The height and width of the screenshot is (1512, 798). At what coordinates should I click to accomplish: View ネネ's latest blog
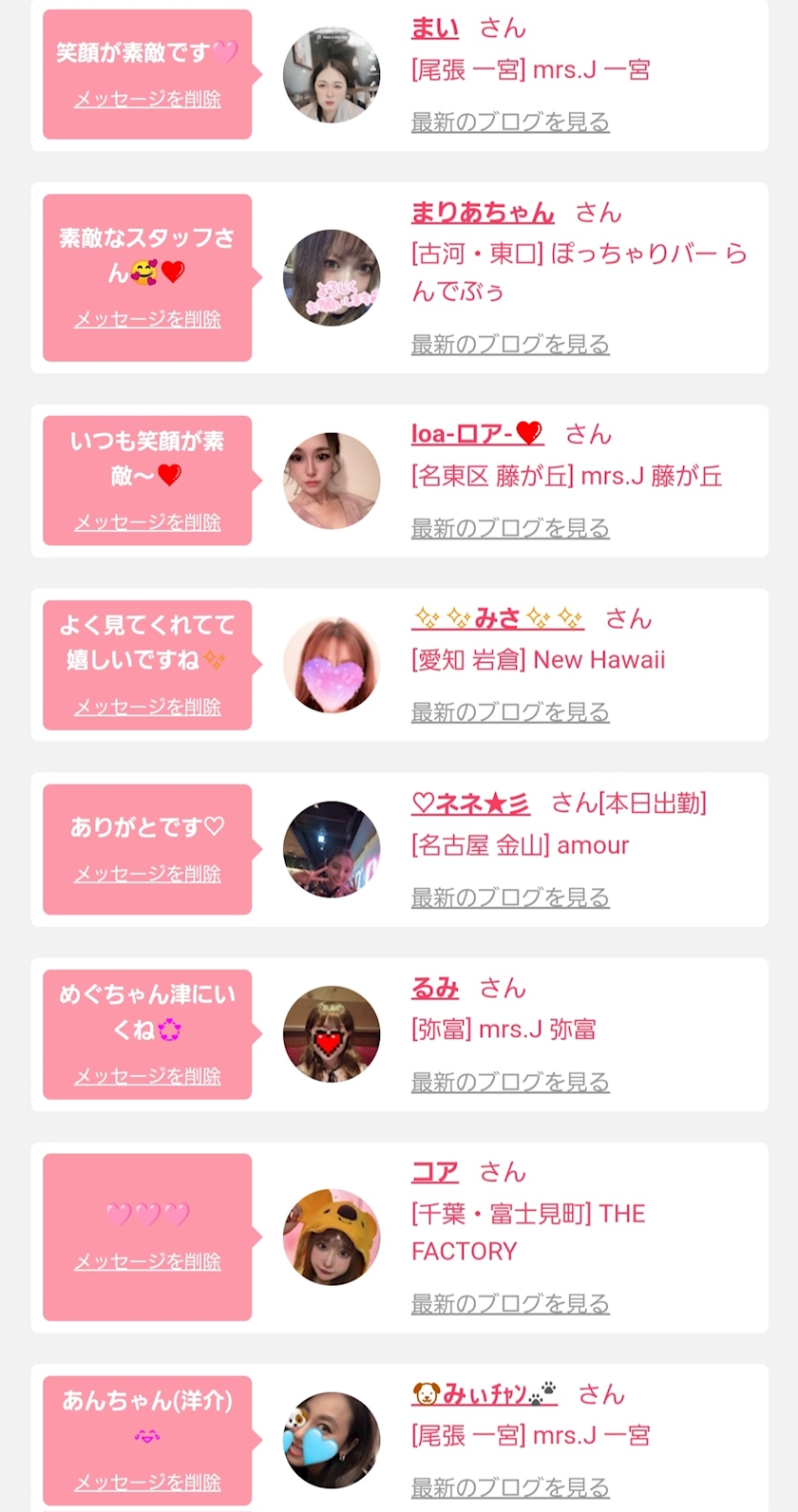509,897
